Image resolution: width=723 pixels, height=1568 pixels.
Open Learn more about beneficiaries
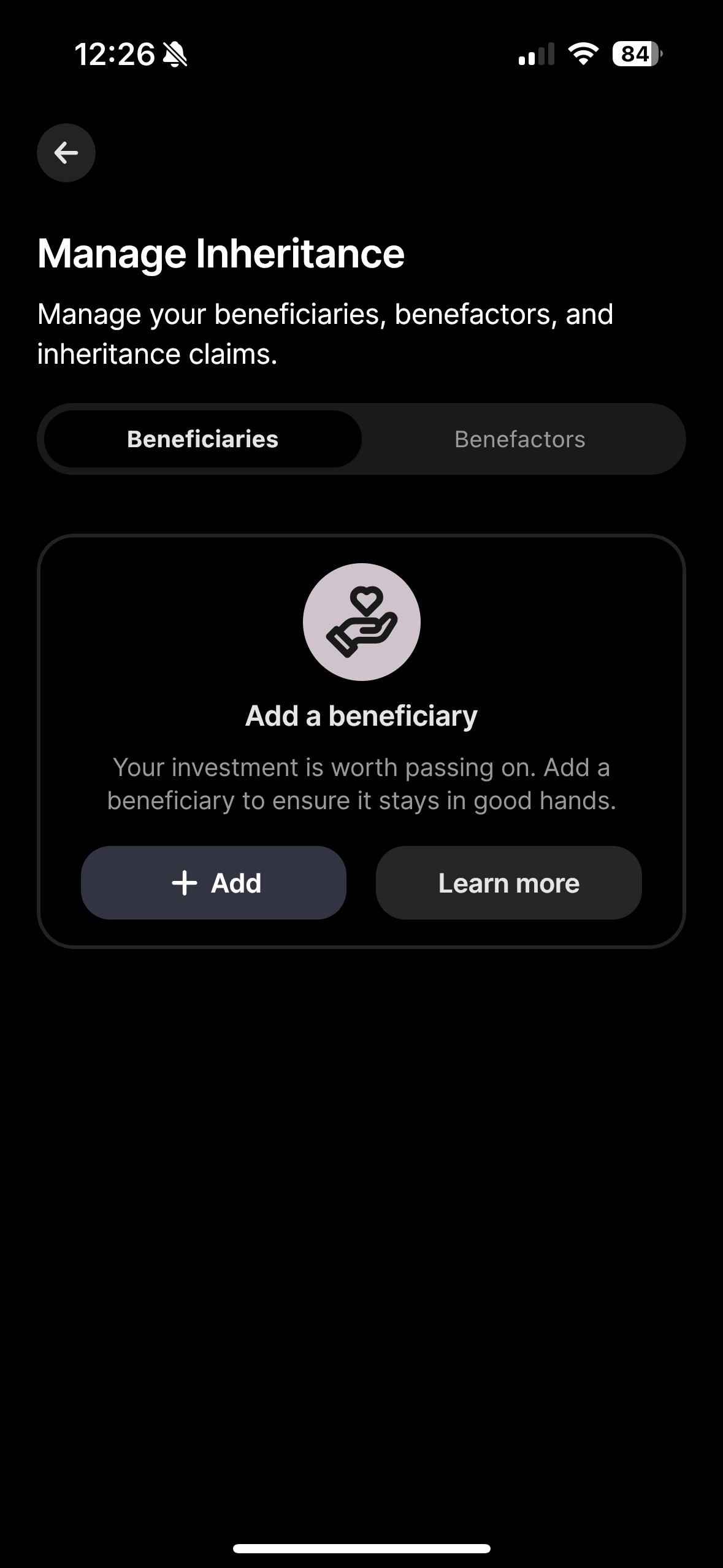pyautogui.click(x=508, y=883)
